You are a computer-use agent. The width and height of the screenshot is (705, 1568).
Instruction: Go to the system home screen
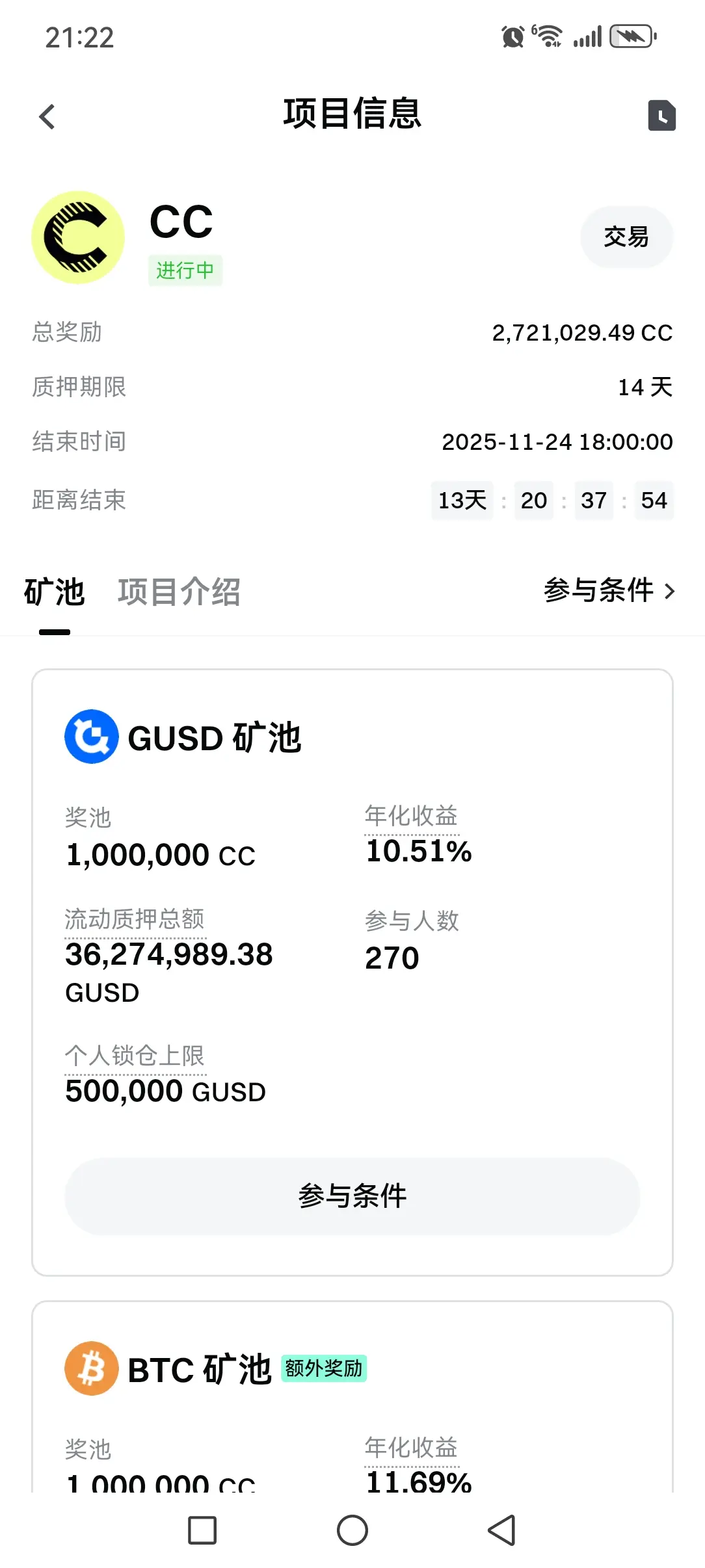click(x=352, y=1530)
